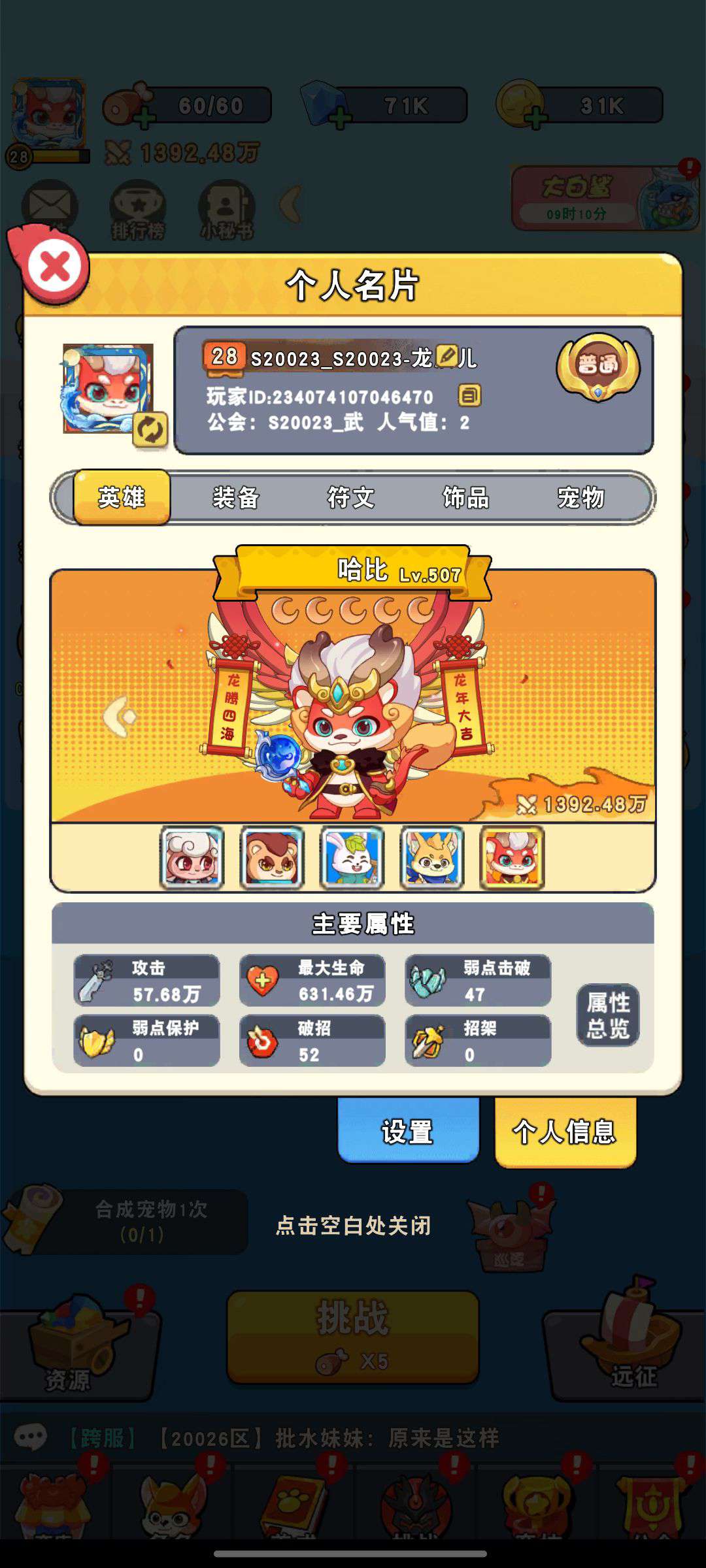Close the 个人名片 dialog
The image size is (706, 1568).
point(55,267)
